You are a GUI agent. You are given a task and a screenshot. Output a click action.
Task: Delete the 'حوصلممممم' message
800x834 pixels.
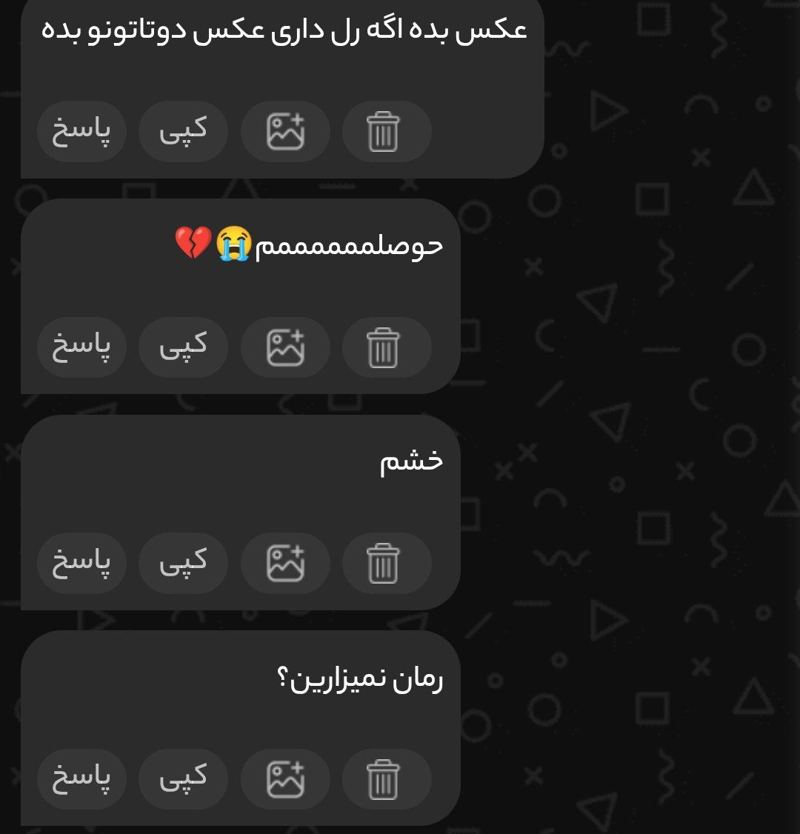click(x=386, y=347)
